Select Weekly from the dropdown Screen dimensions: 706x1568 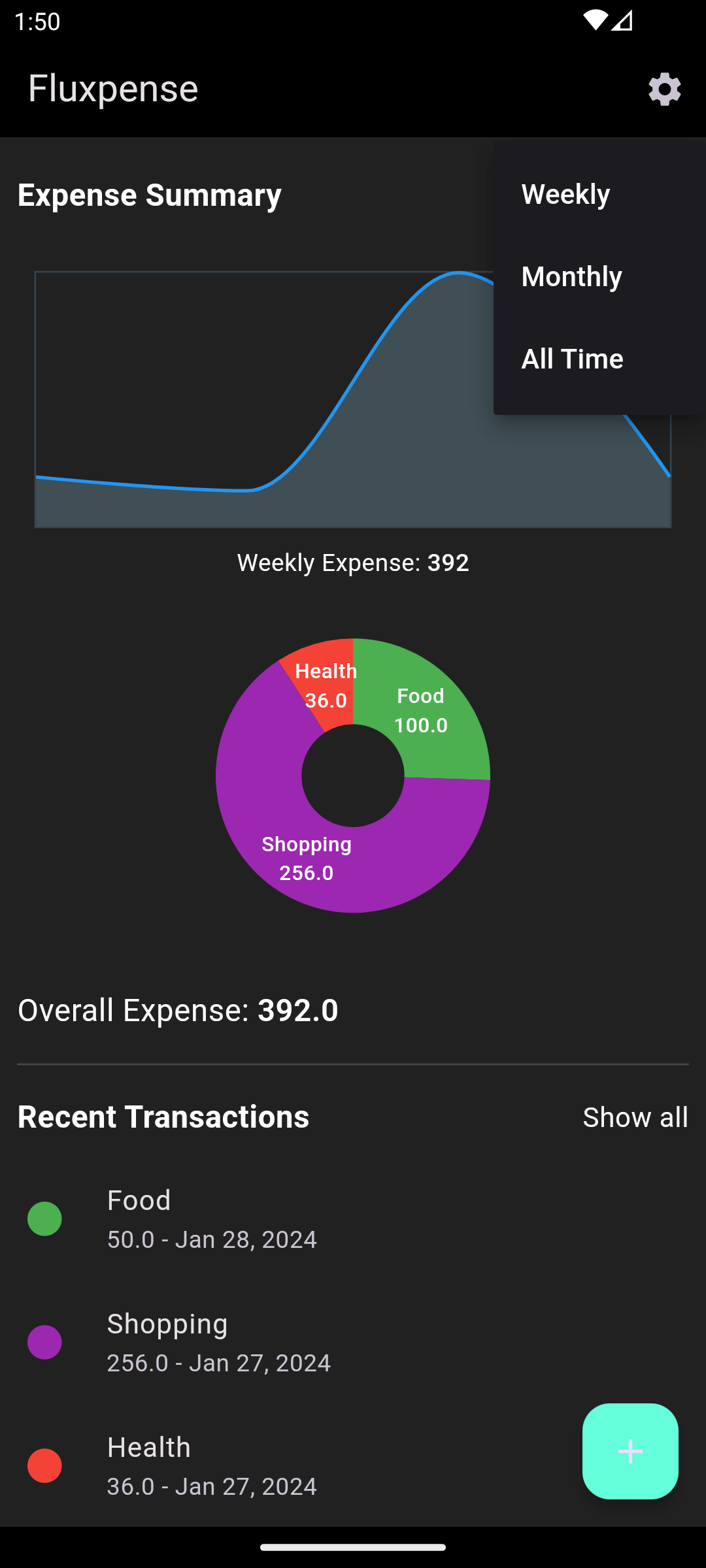tap(599, 194)
